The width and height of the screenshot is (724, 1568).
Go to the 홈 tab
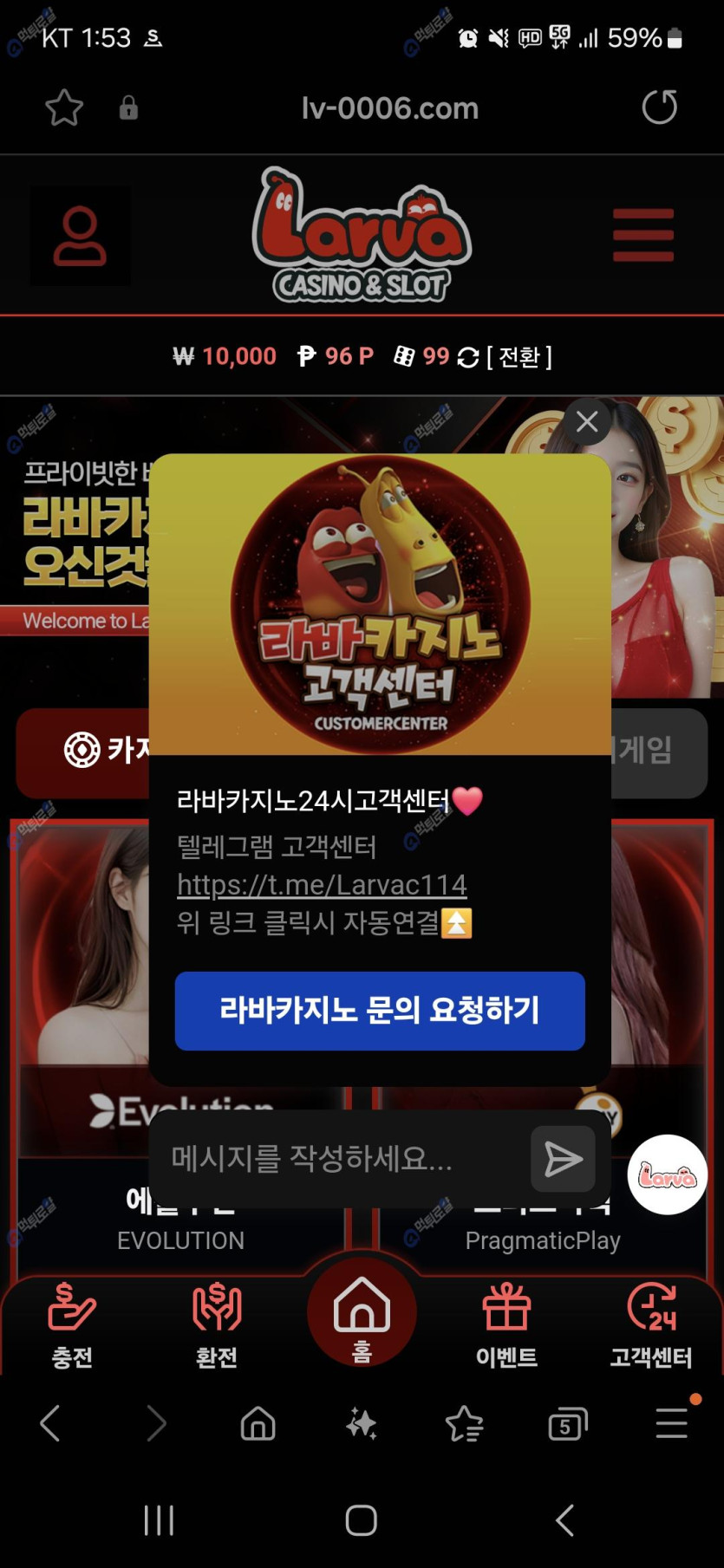point(362,1315)
